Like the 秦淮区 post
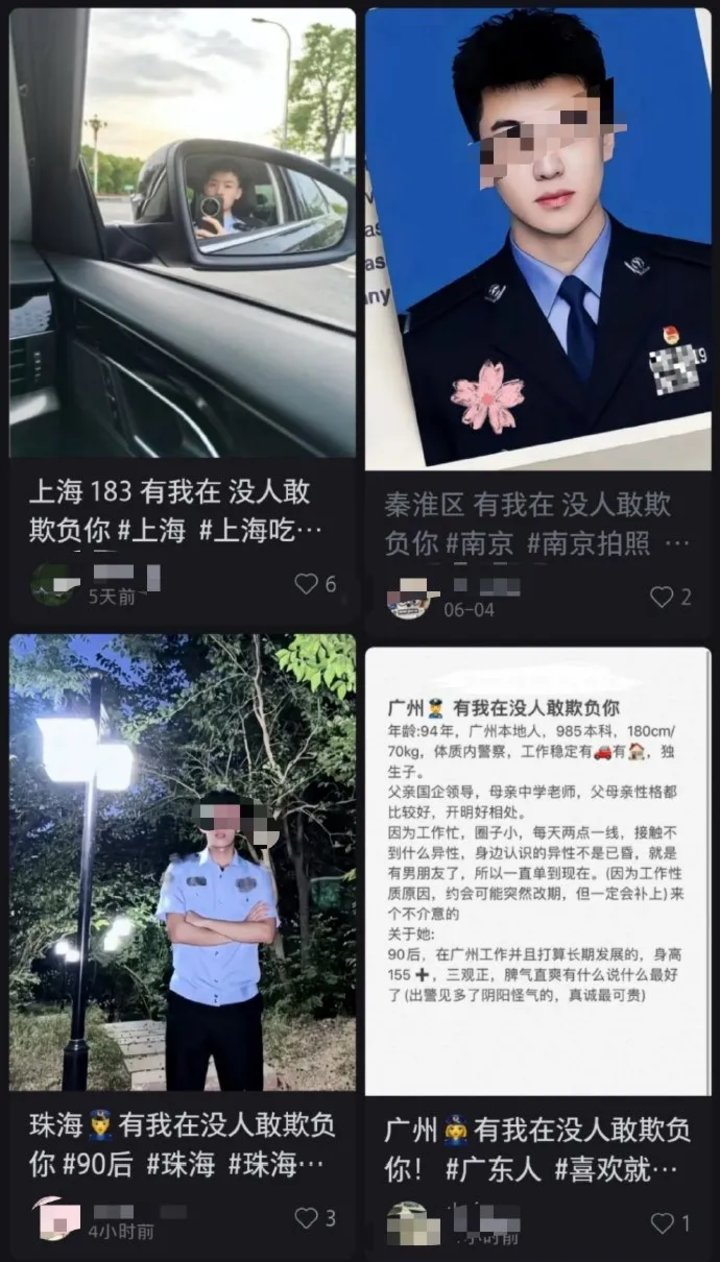The width and height of the screenshot is (720, 1262). coord(662,597)
